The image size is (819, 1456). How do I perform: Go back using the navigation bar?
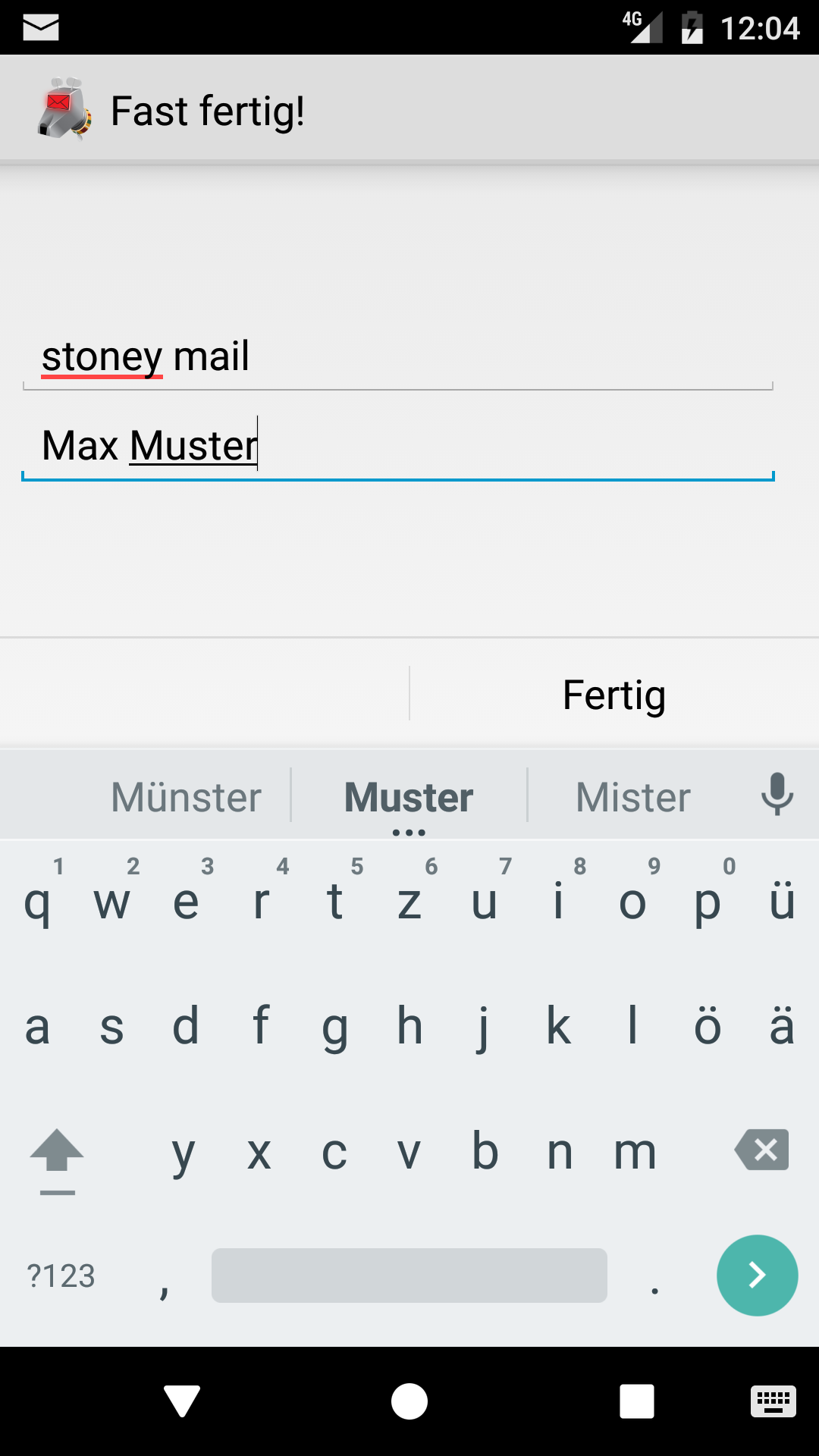point(182,1401)
